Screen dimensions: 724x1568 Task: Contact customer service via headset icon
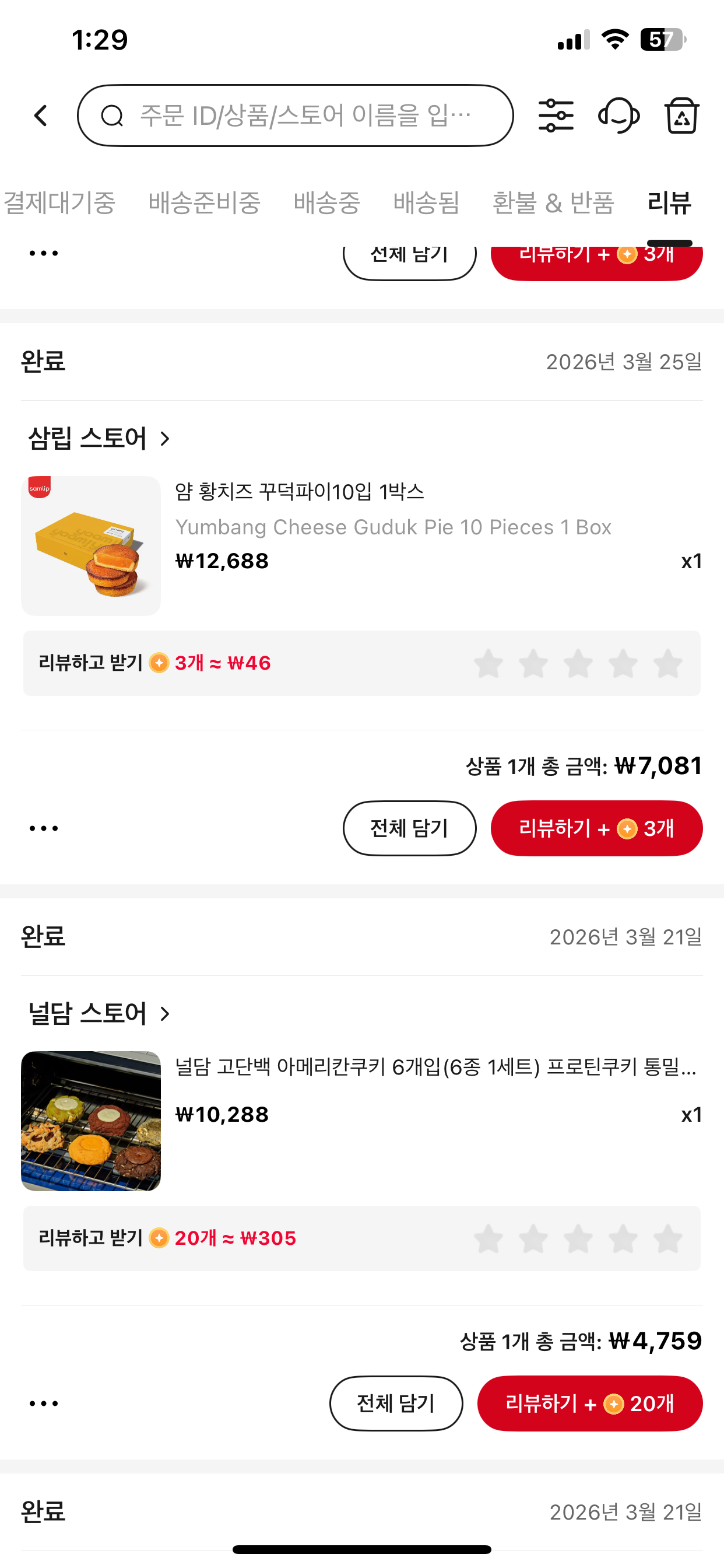(618, 116)
